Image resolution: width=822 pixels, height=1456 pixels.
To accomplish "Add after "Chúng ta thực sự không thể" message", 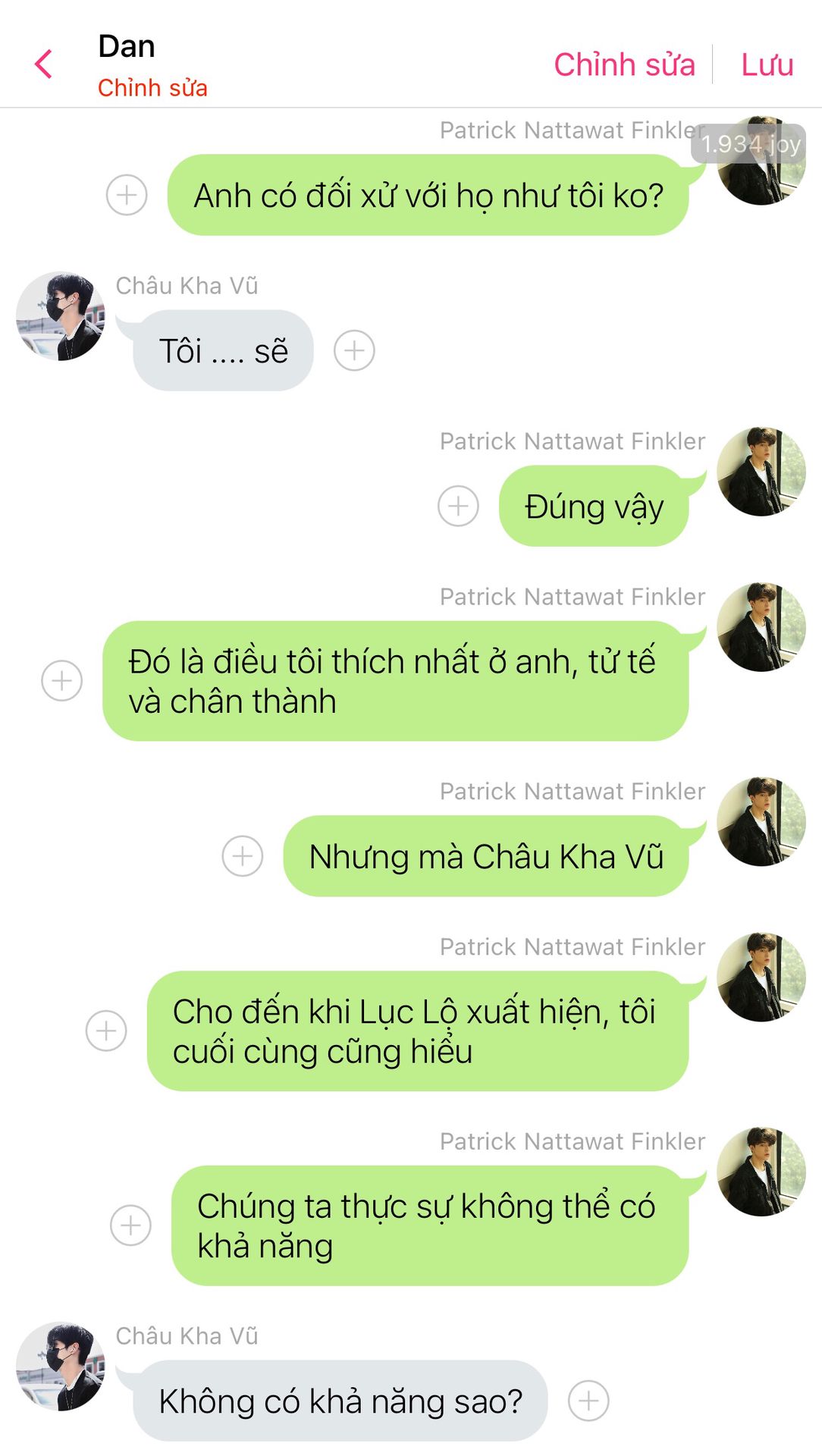I will (131, 1225).
